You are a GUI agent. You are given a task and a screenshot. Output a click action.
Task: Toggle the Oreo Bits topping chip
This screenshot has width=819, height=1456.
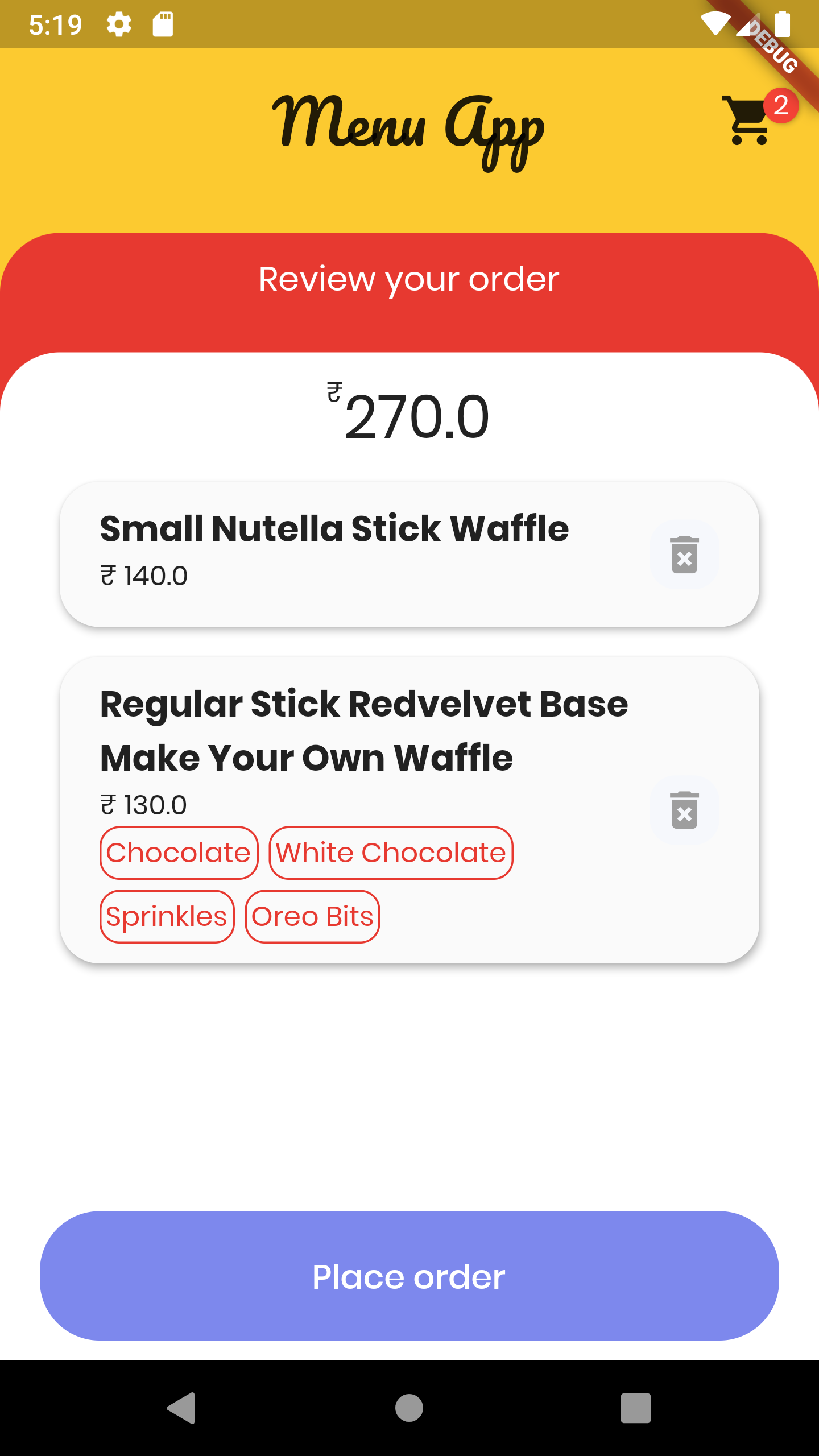pos(312,916)
